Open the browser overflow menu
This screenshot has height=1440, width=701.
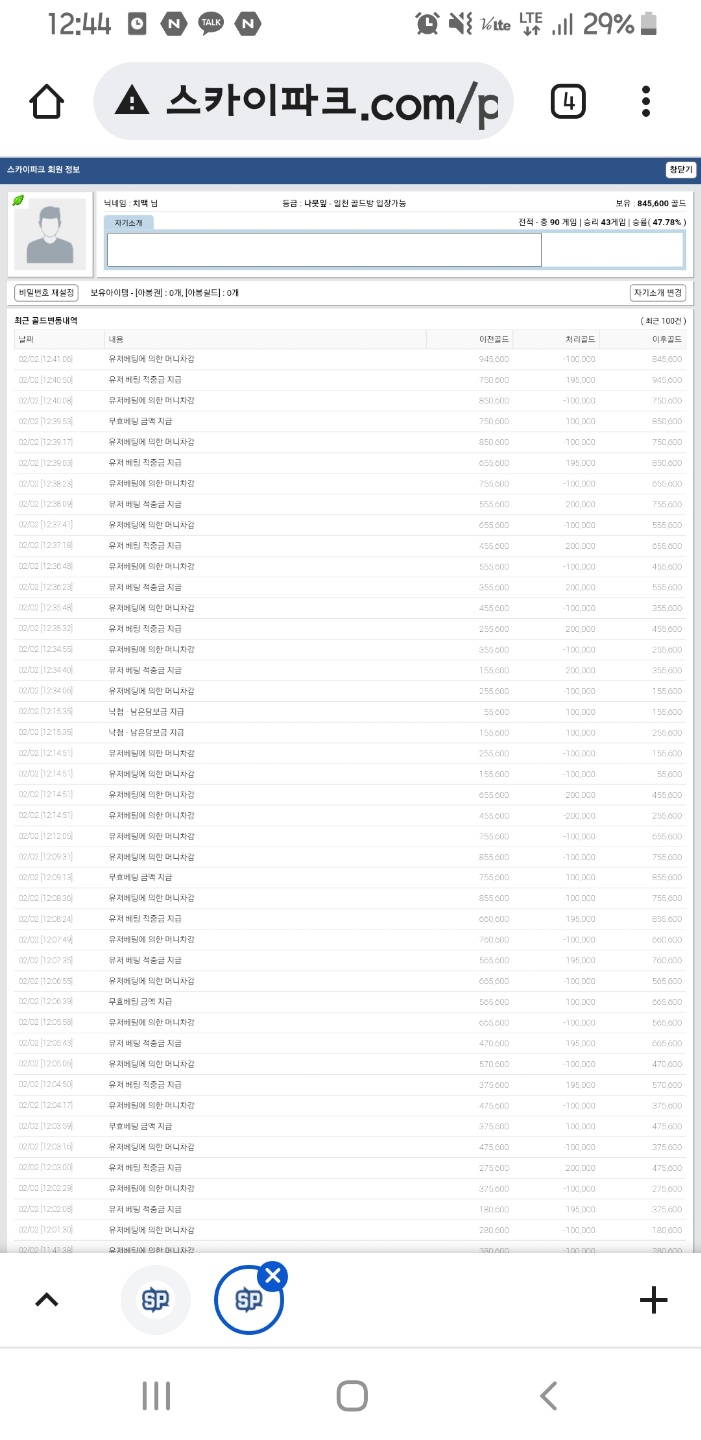coord(646,101)
